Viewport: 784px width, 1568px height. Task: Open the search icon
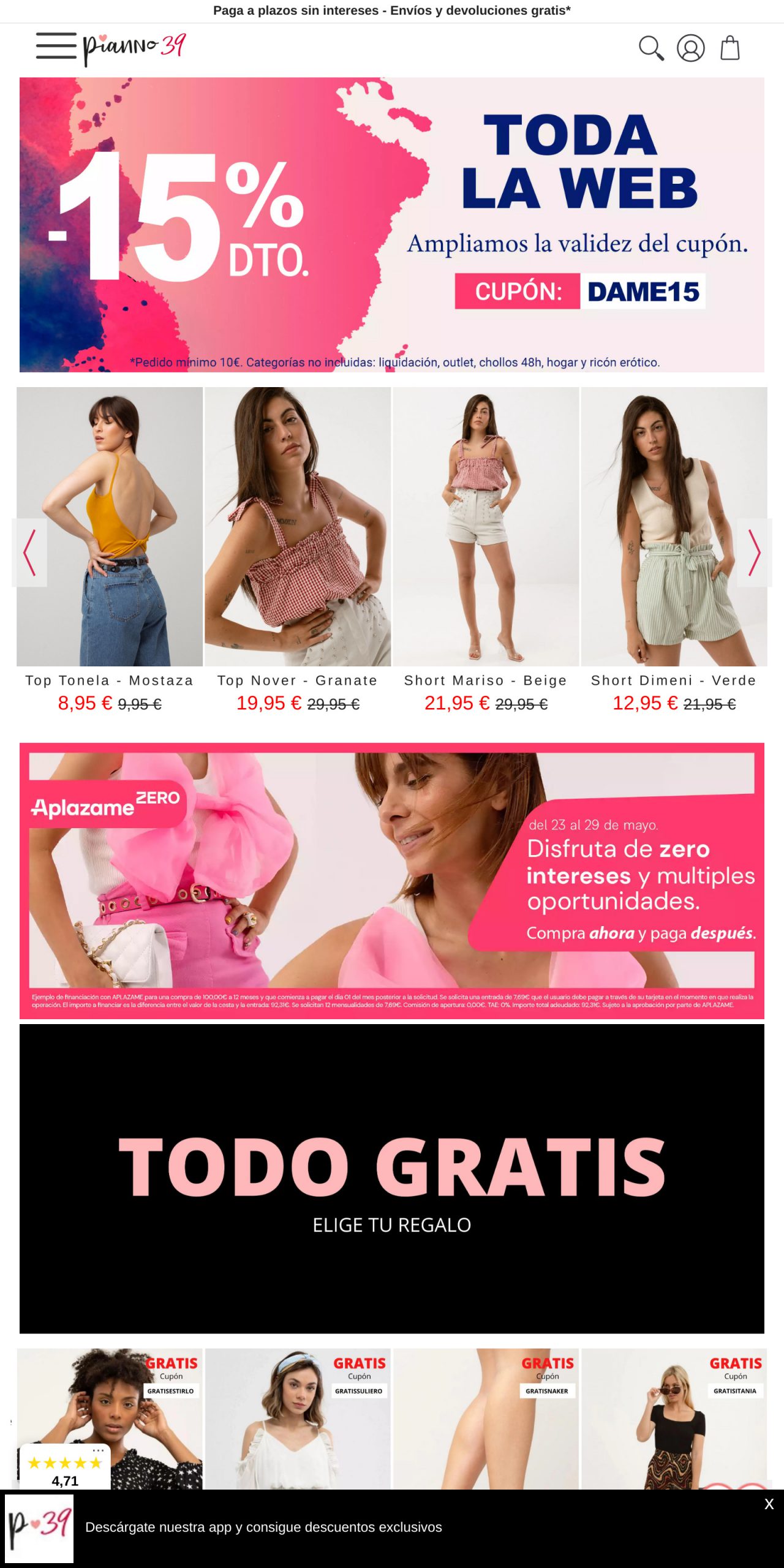click(650, 48)
